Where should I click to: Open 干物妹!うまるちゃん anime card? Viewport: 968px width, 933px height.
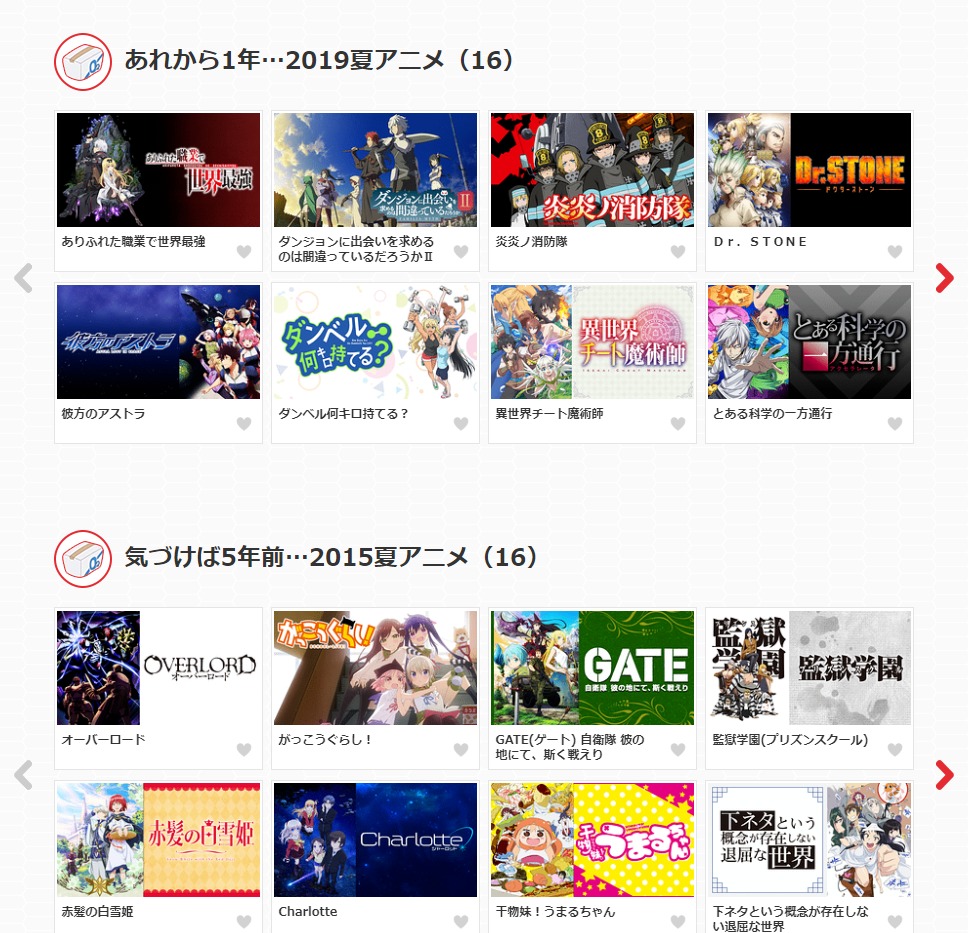point(592,840)
